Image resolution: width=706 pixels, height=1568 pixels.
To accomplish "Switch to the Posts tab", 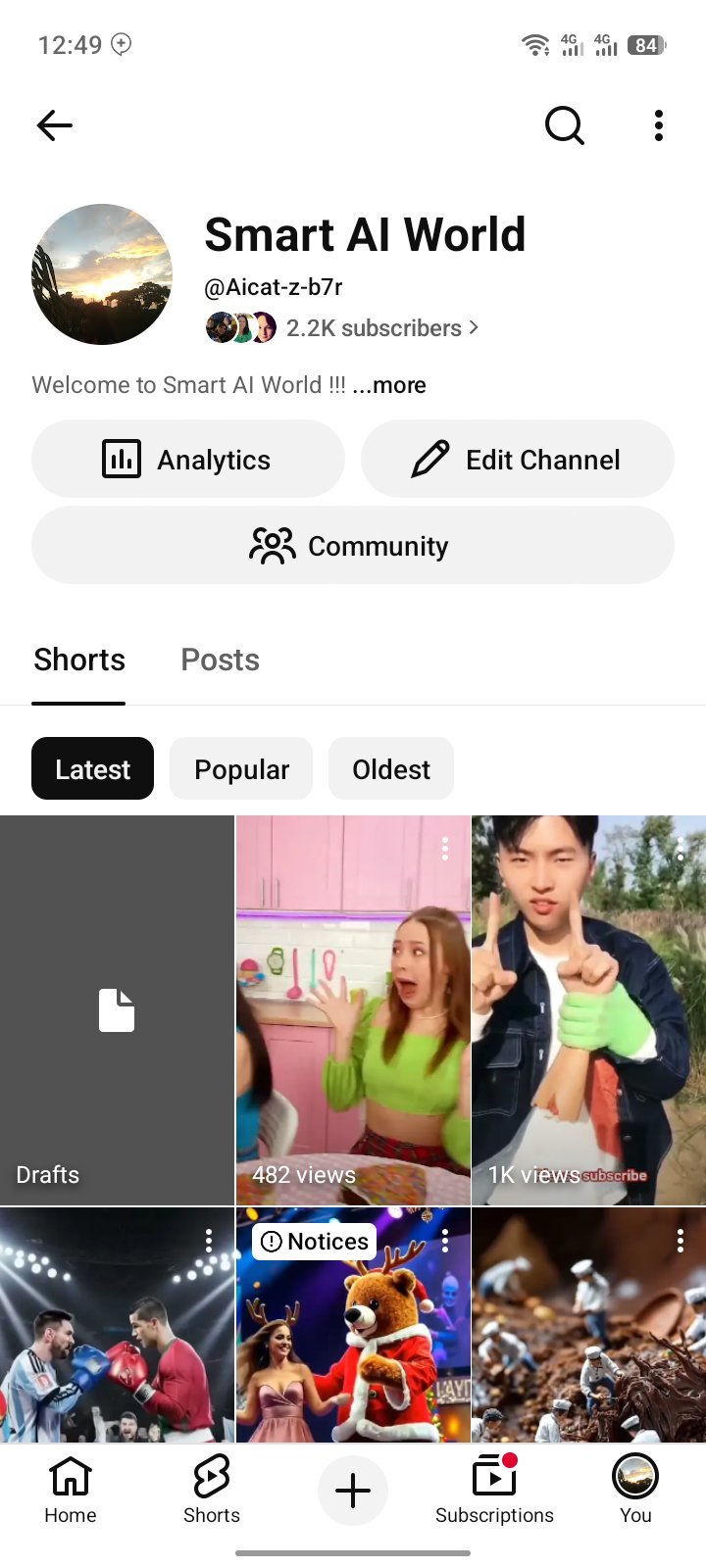I will [221, 660].
